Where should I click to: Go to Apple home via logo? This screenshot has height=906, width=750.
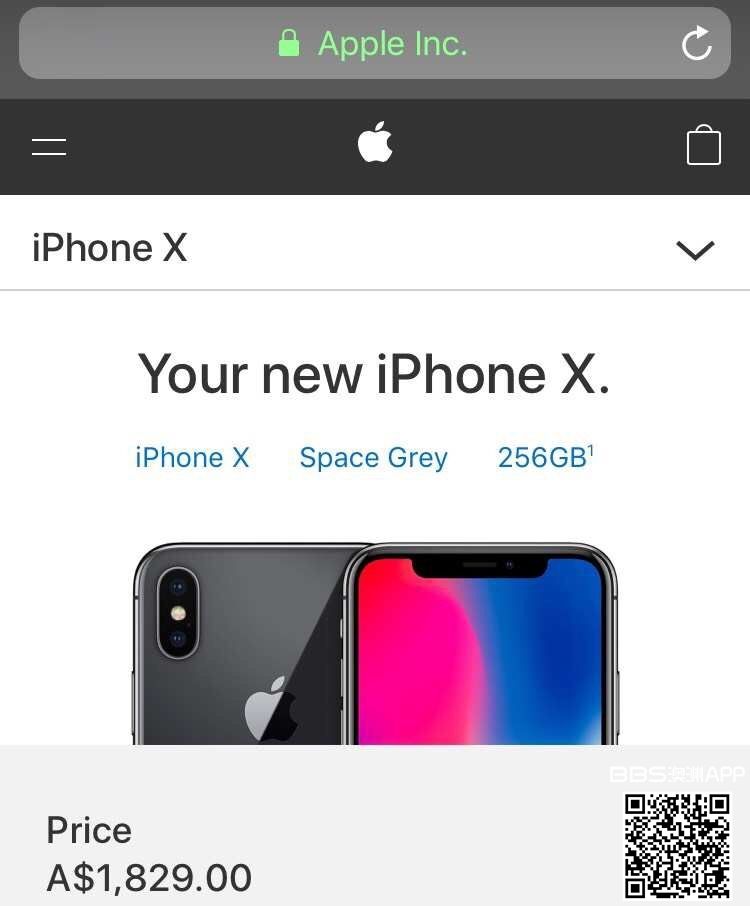[375, 143]
